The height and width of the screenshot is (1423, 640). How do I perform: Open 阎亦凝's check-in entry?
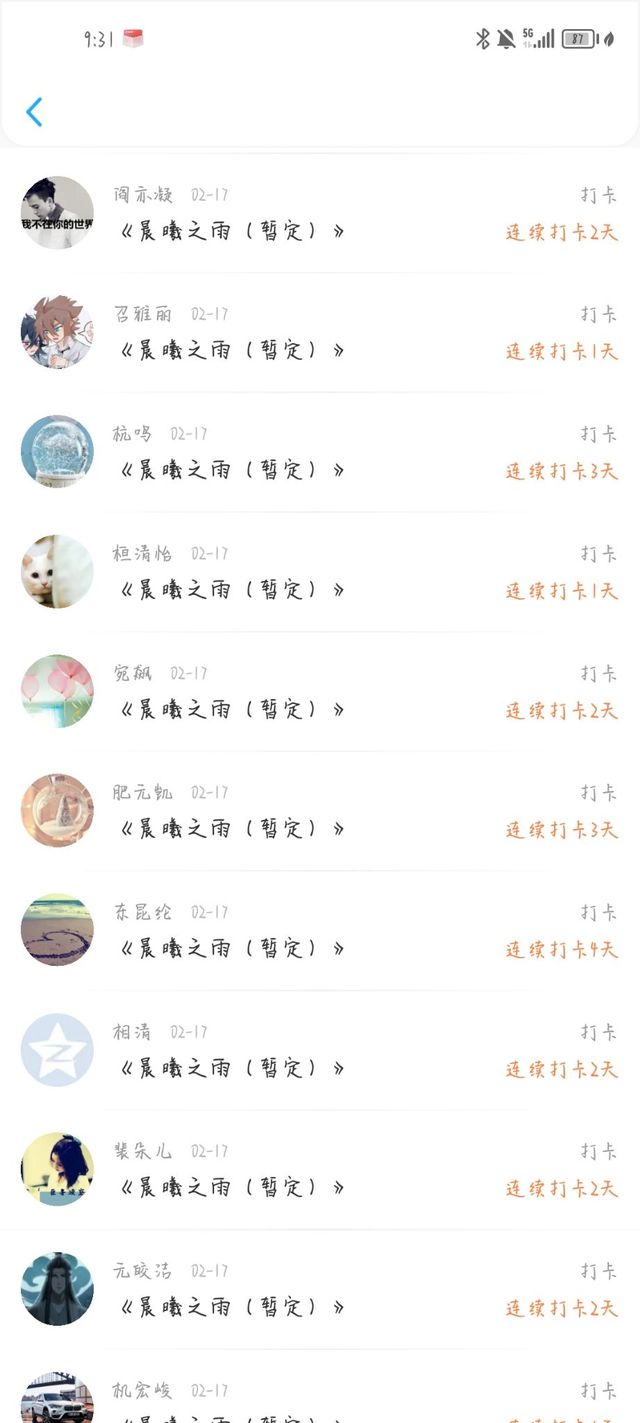point(320,213)
